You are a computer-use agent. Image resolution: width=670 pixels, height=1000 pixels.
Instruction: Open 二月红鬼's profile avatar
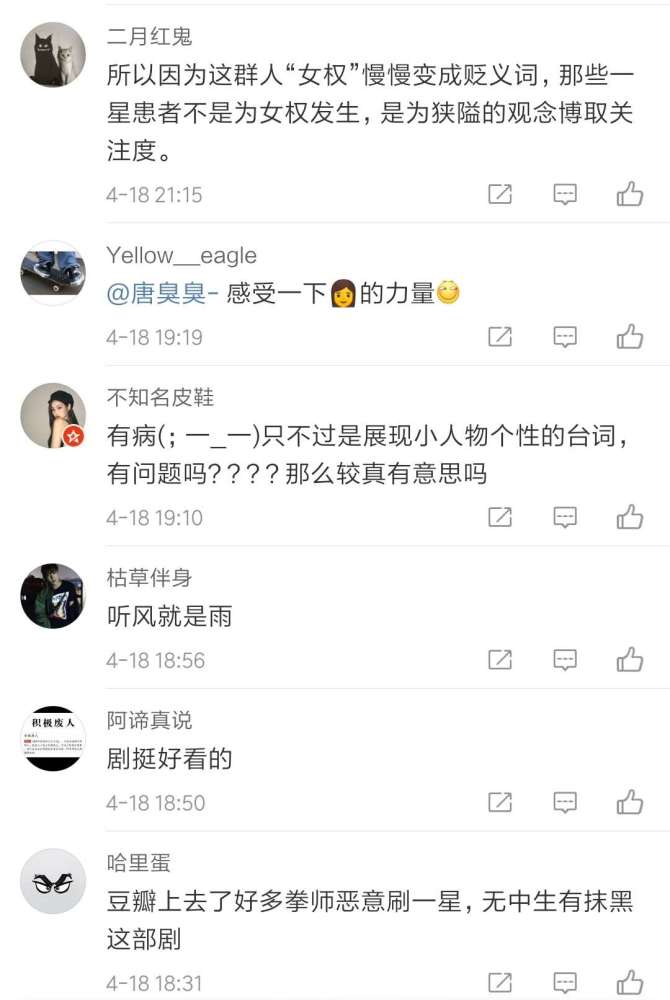tap(53, 55)
